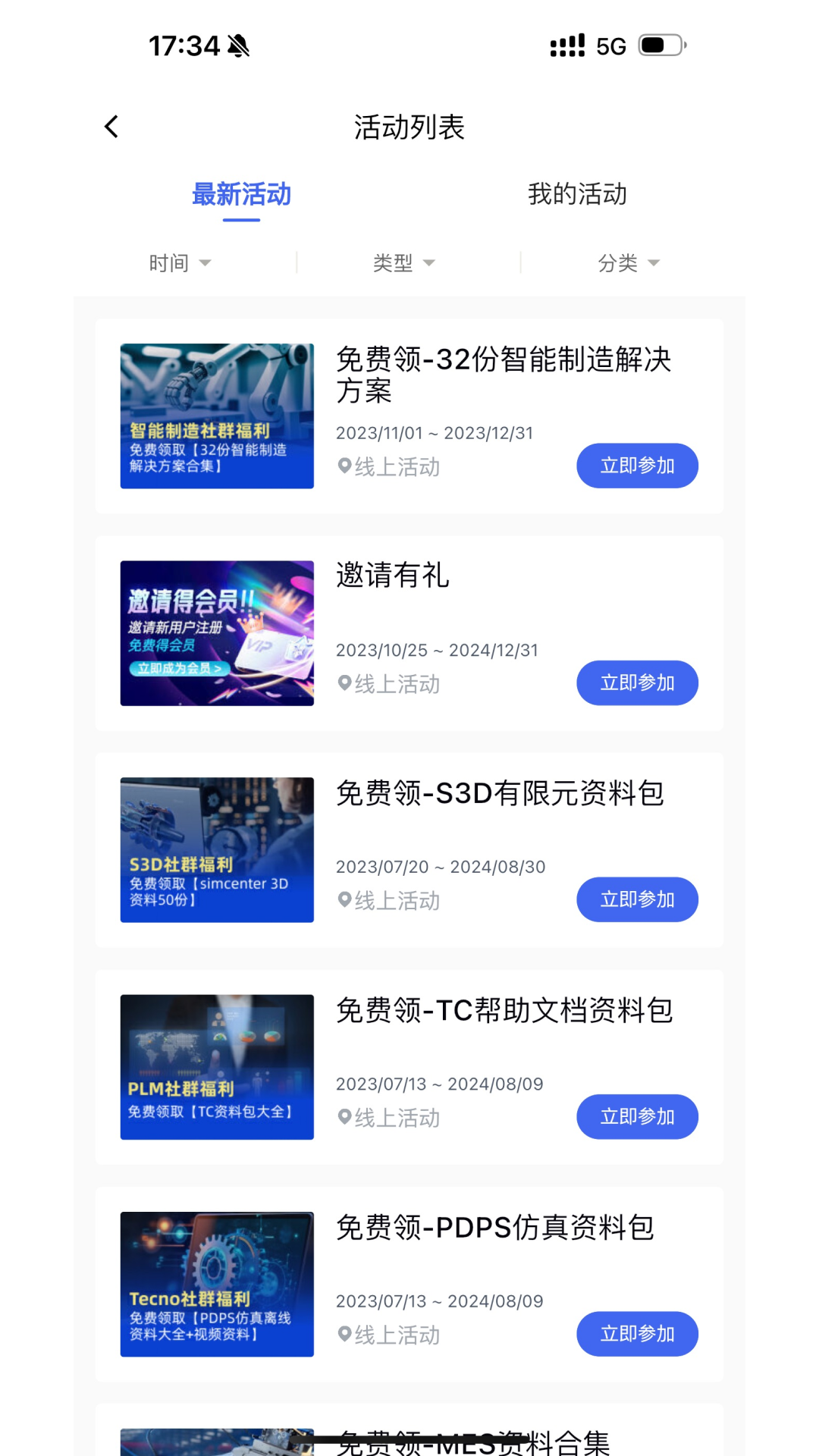The image size is (819, 1456).
Task: Tap the battery indicator in the status bar
Action: coord(659,45)
